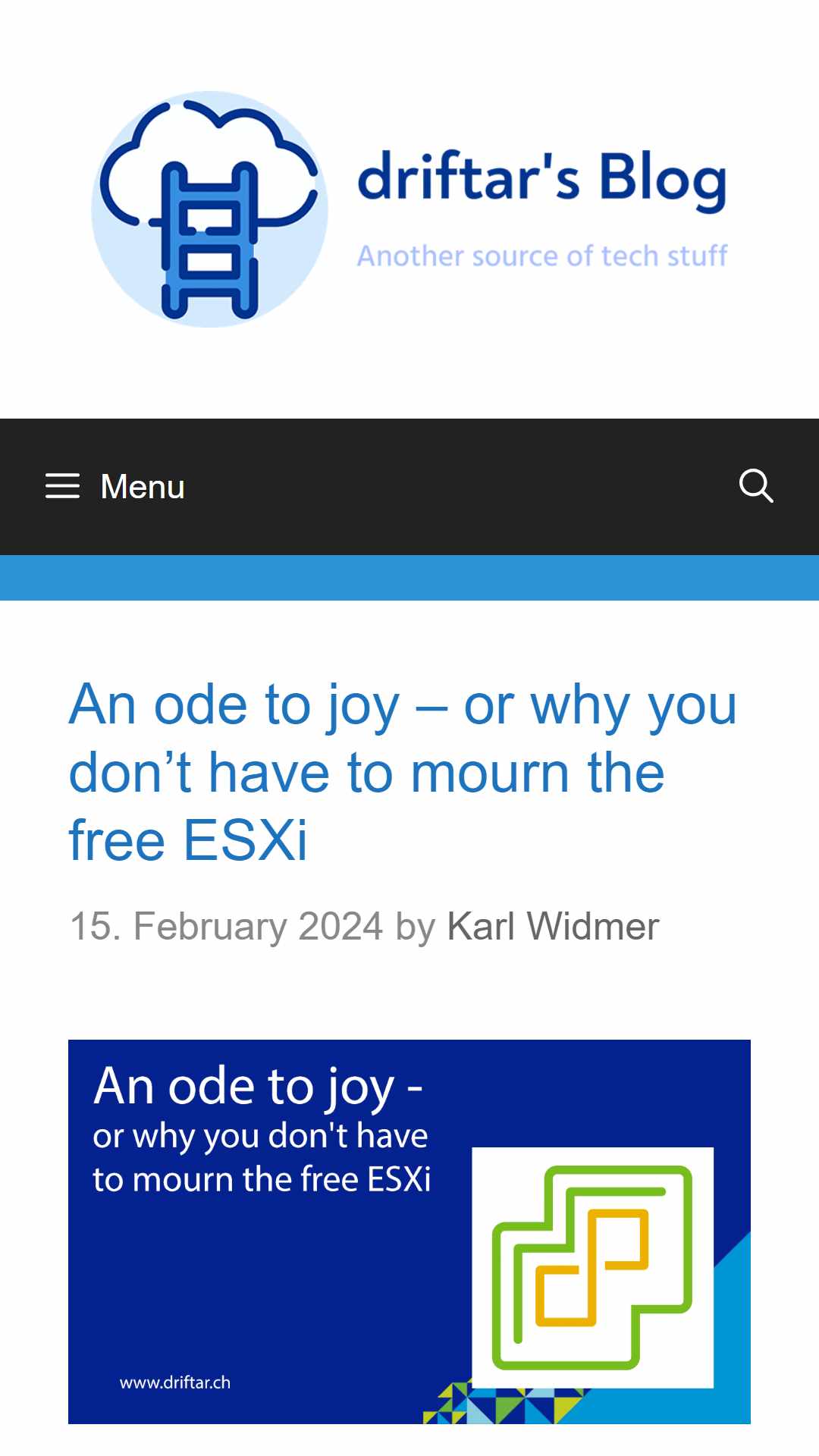Screen dimensions: 819x1456
Task: Expand the Menu hamburger button
Action: 115,486
